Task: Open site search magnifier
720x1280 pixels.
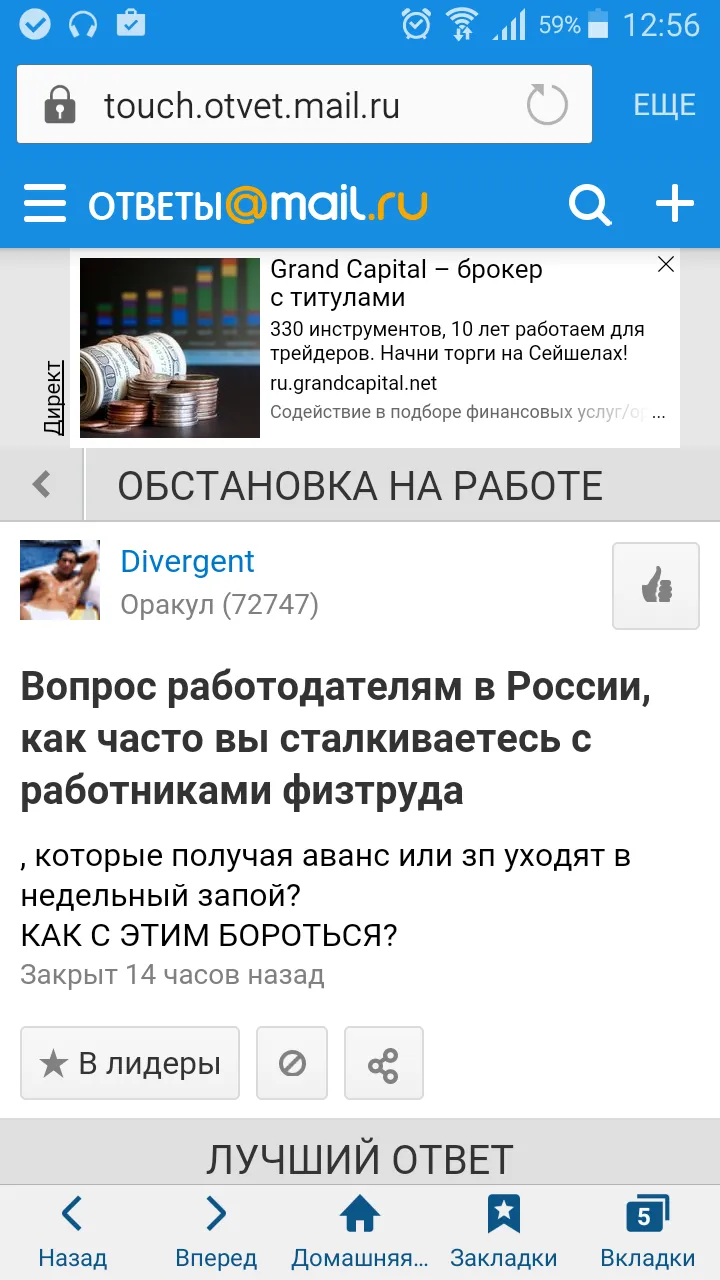Action: click(x=590, y=204)
